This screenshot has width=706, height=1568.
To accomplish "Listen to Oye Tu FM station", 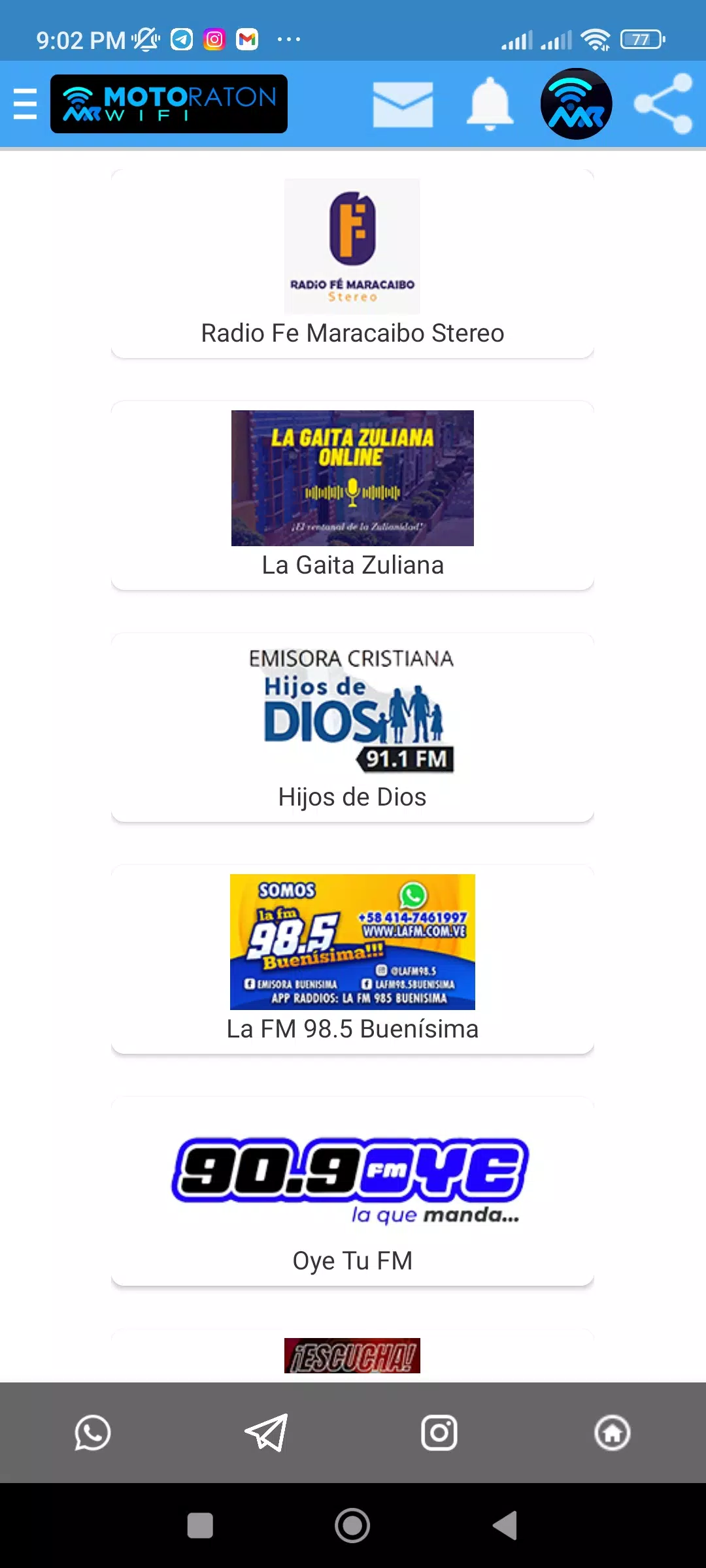I will [x=352, y=1191].
